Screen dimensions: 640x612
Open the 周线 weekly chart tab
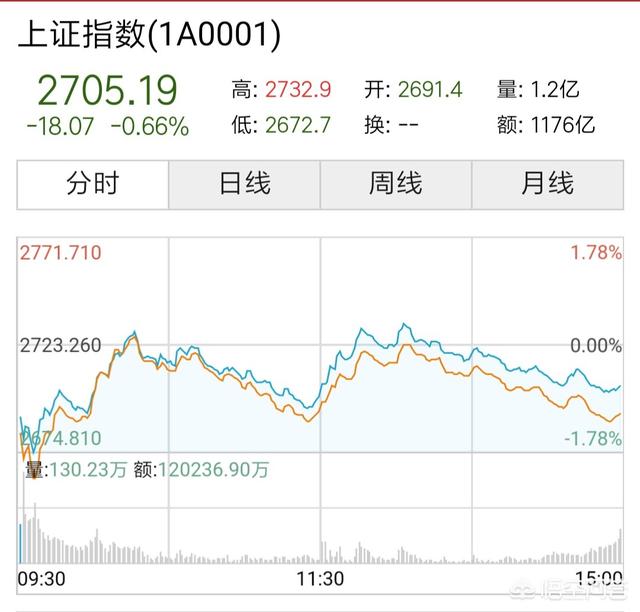click(x=396, y=184)
